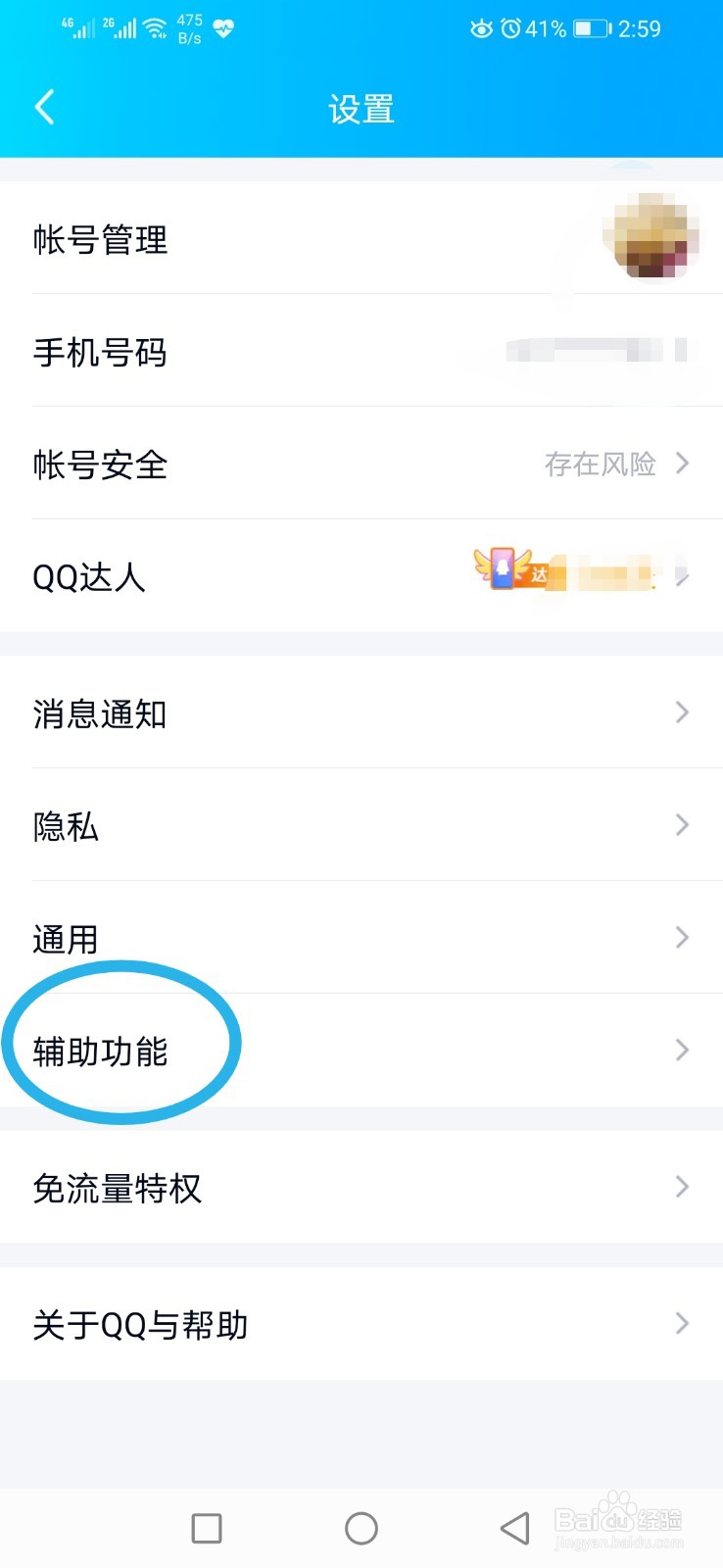
Task: Open 关于QQ与帮助 page
Action: coord(361,1325)
